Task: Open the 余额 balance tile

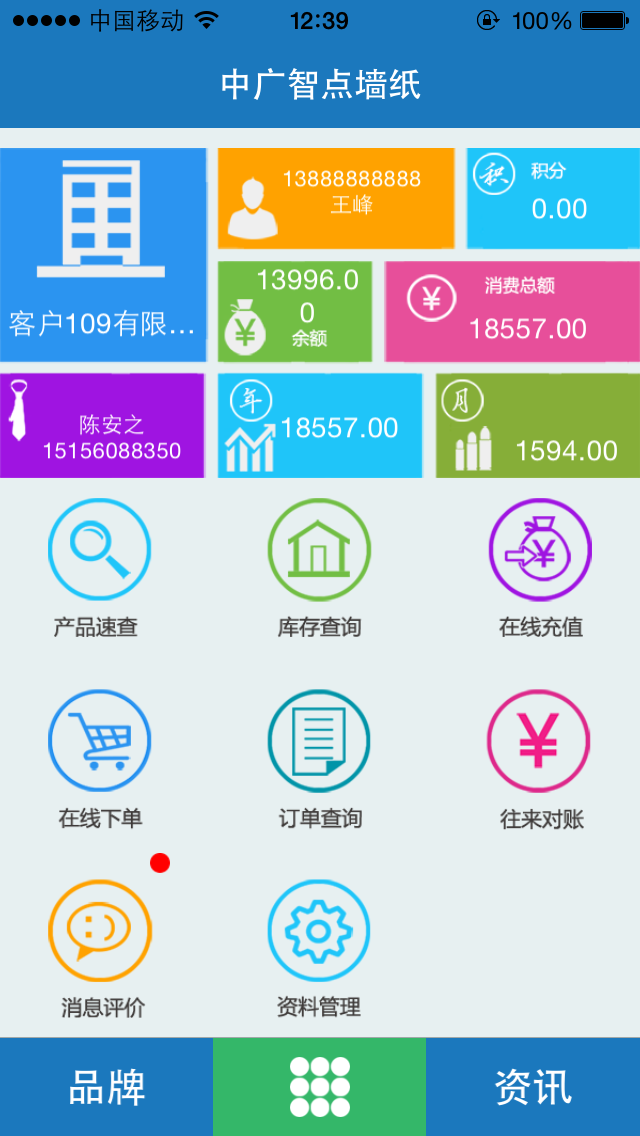Action: point(295,311)
